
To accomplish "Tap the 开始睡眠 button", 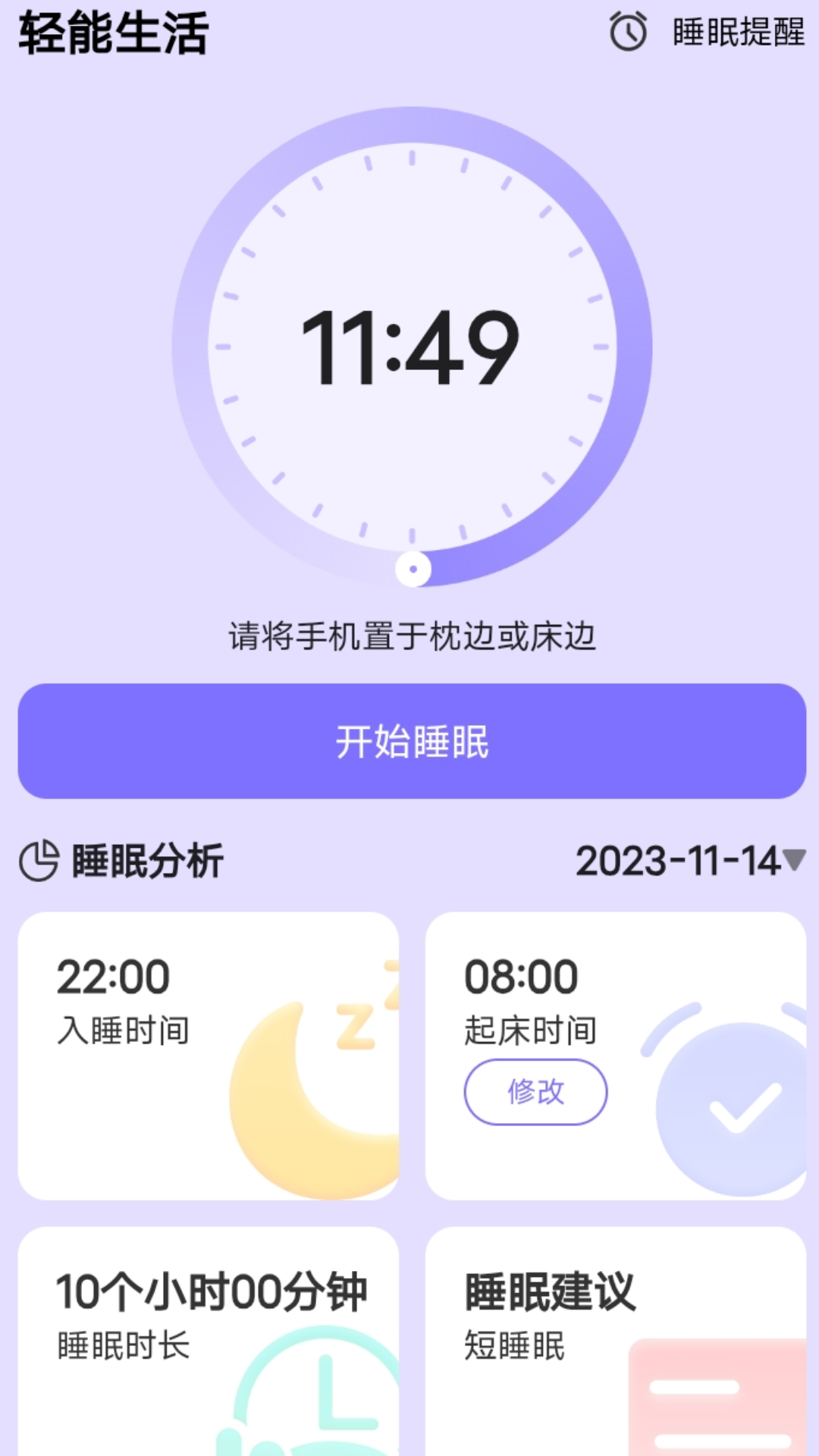I will tap(412, 741).
